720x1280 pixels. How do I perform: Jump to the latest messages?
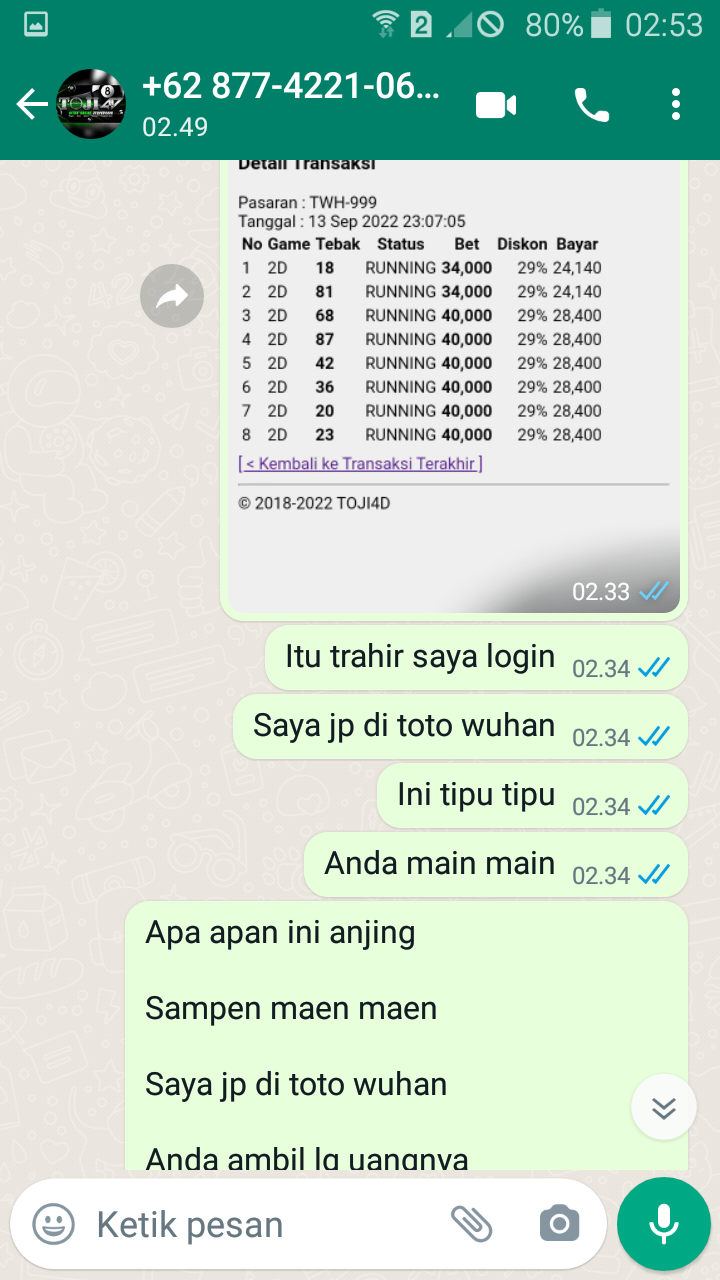tap(664, 1107)
